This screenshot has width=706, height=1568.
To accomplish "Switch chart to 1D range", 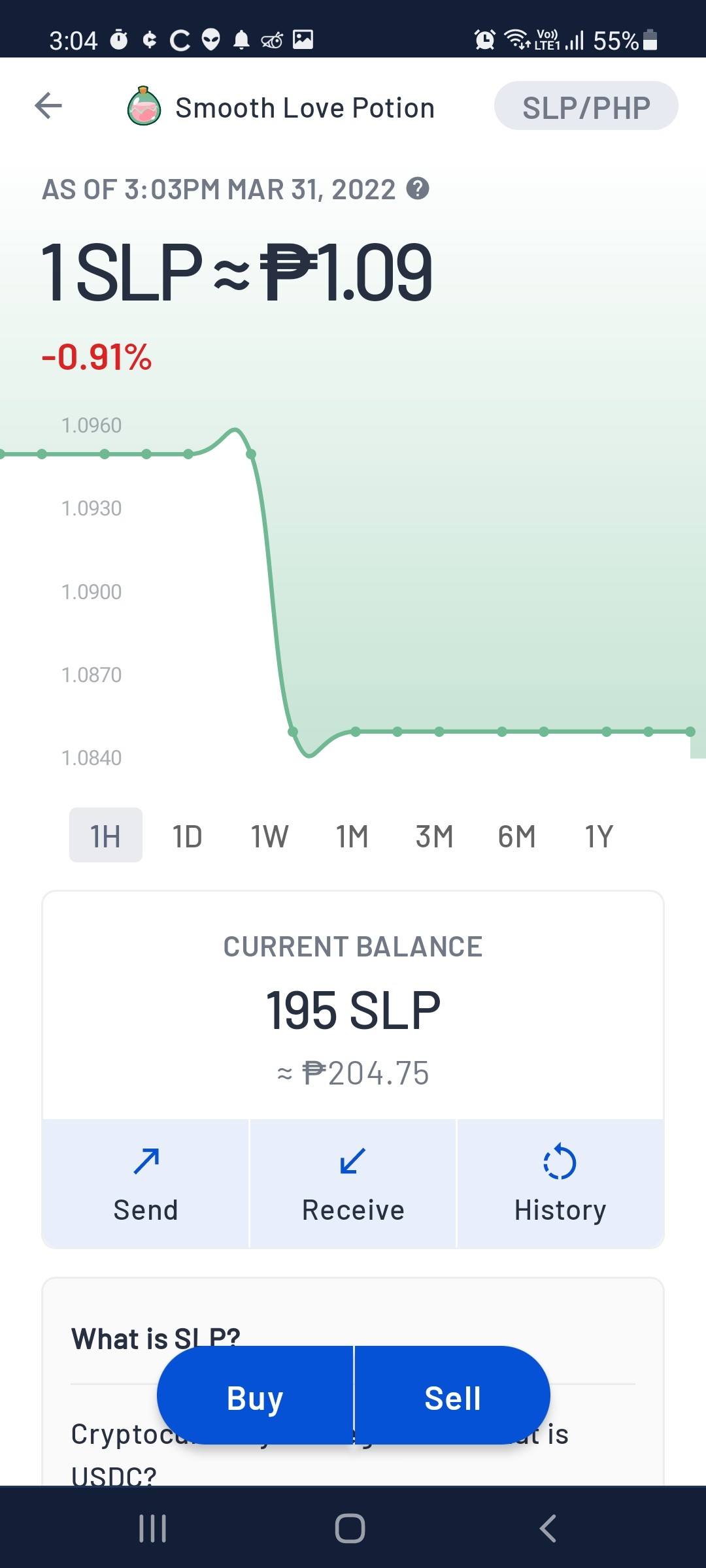I will (x=188, y=836).
